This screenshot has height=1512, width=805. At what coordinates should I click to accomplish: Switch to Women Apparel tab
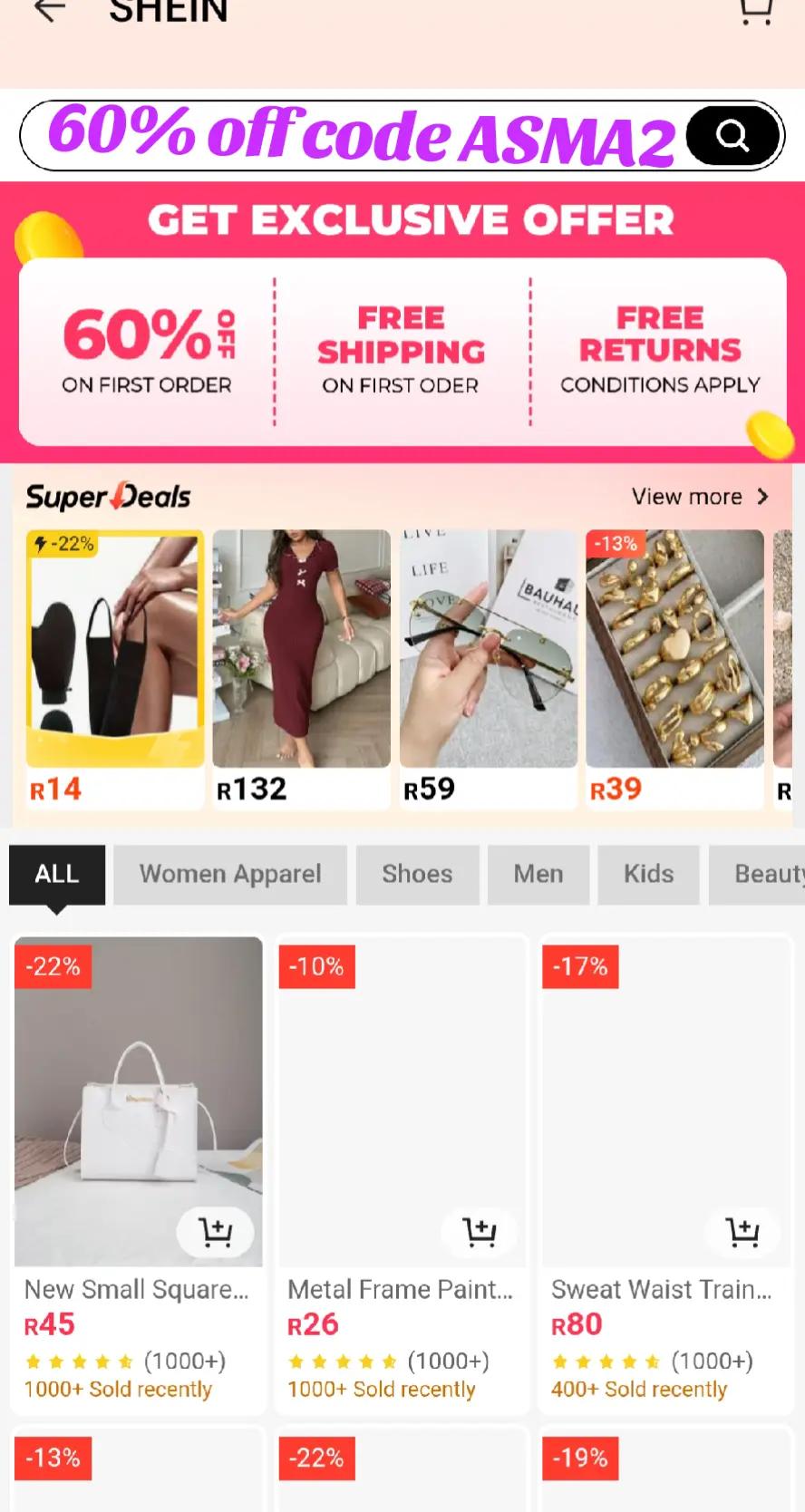(230, 874)
